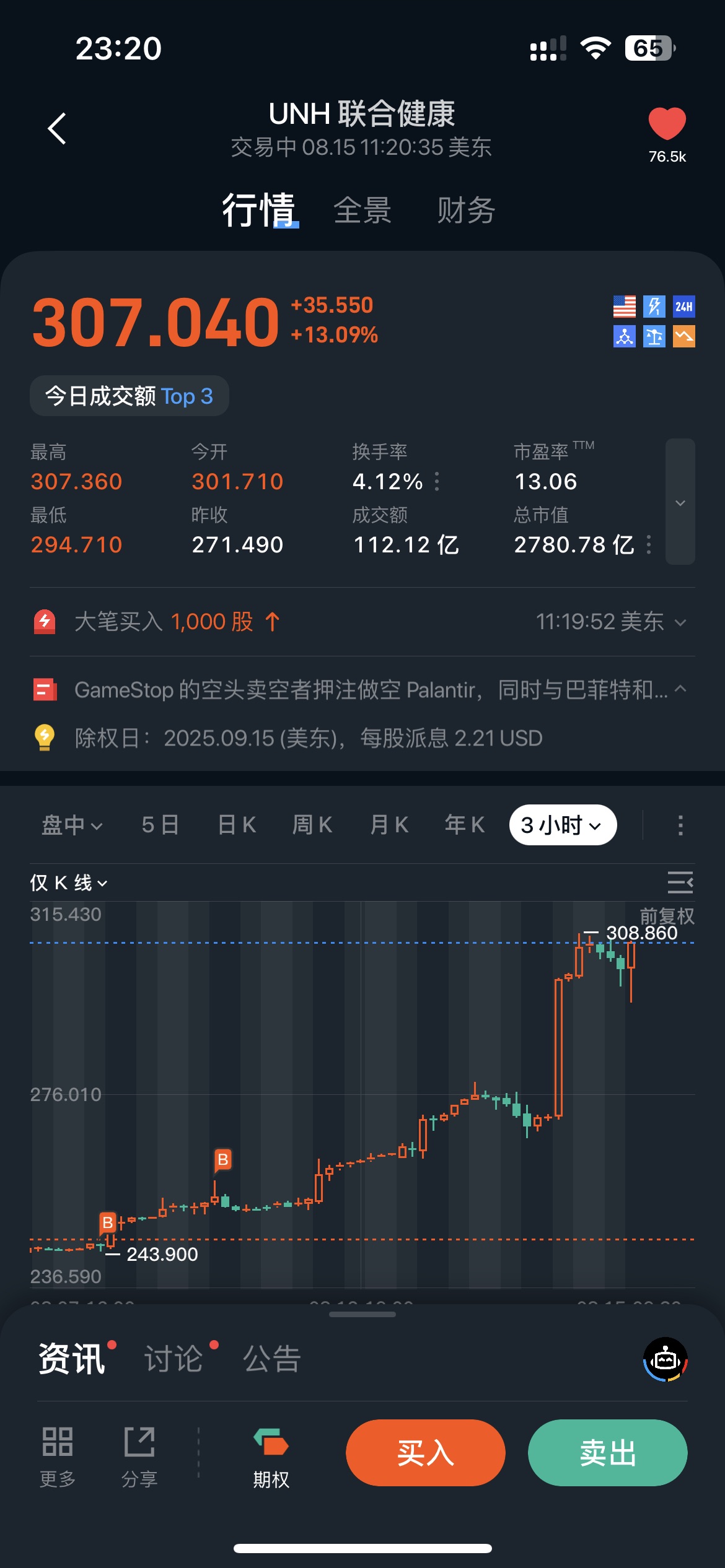
Task: Select the 5日 chart period
Action: tap(160, 825)
